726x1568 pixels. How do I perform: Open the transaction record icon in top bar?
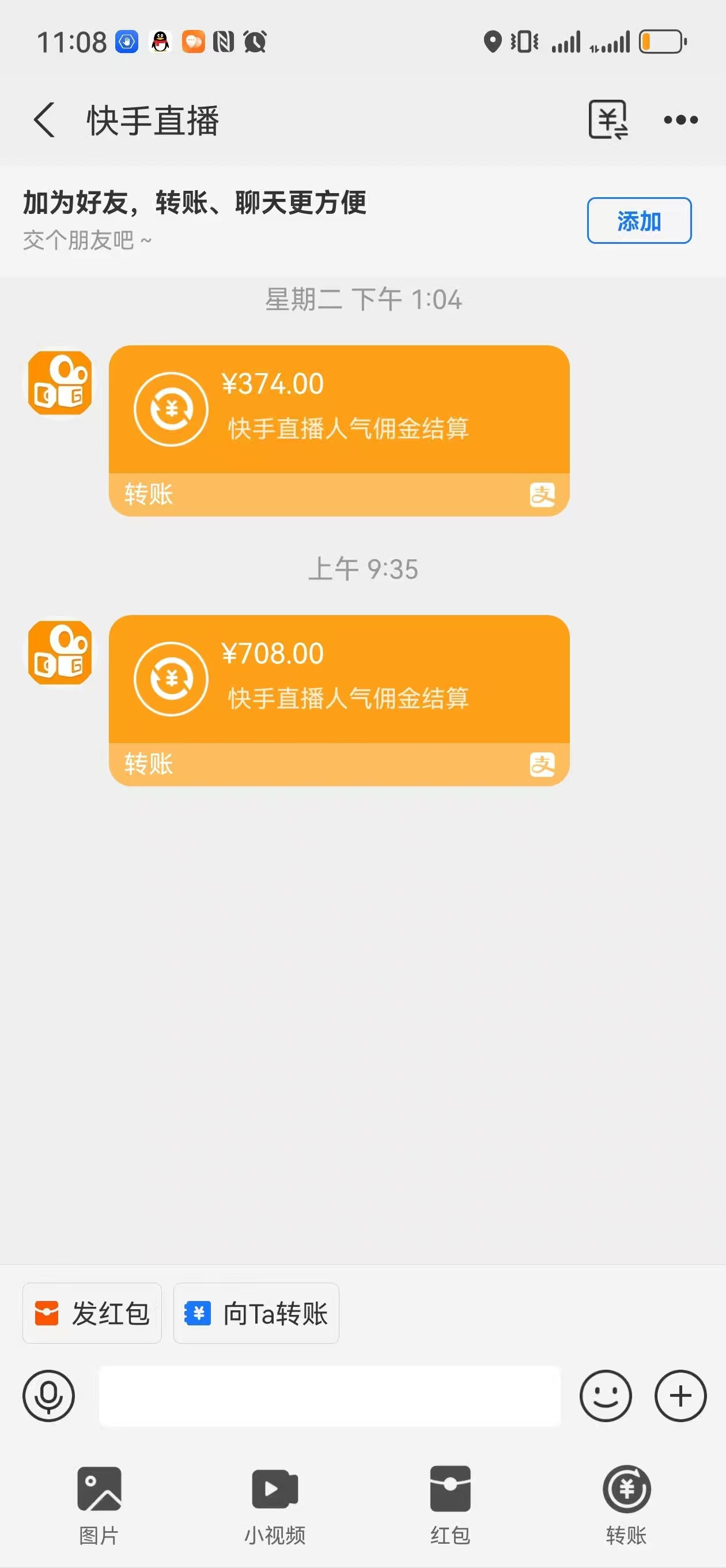tap(608, 119)
